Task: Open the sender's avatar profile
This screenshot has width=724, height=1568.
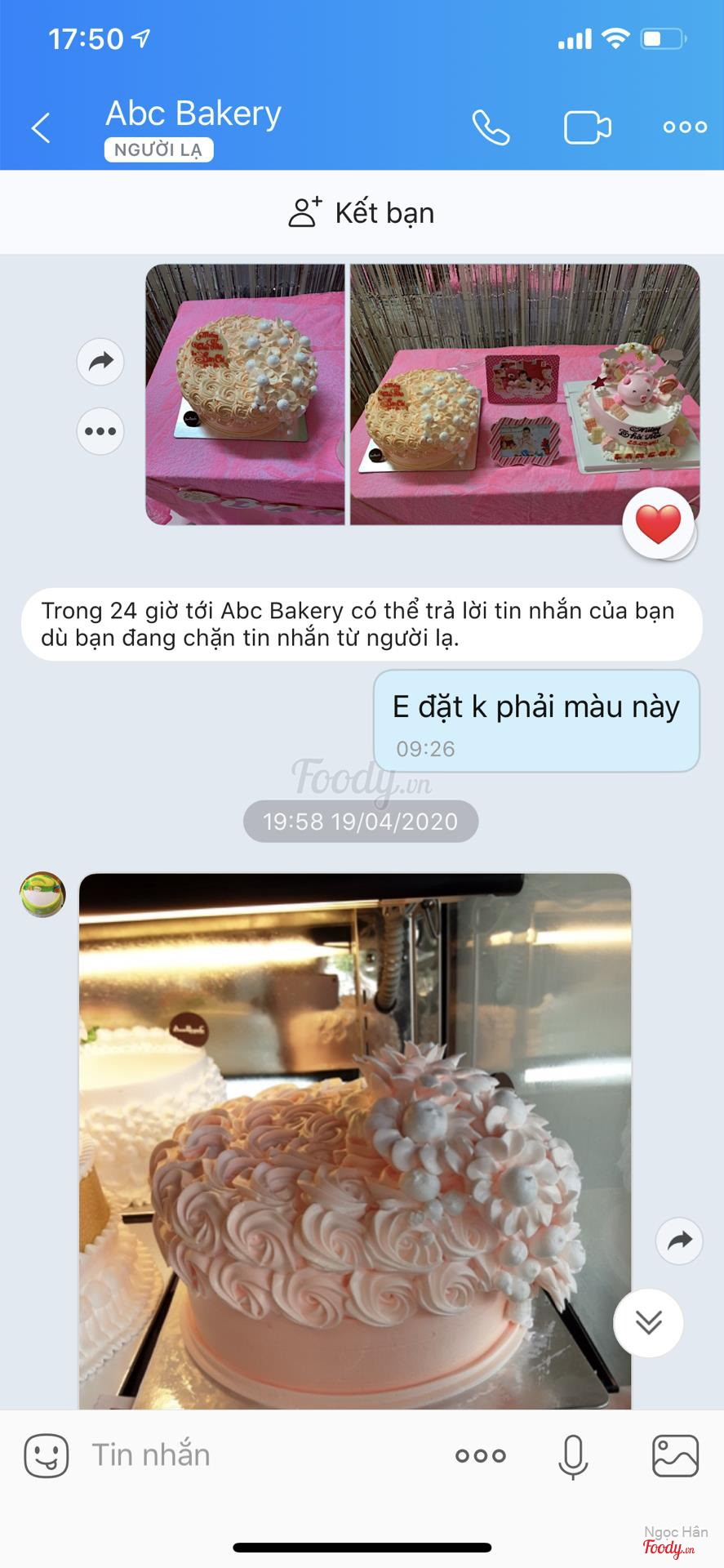Action: pos(42,894)
